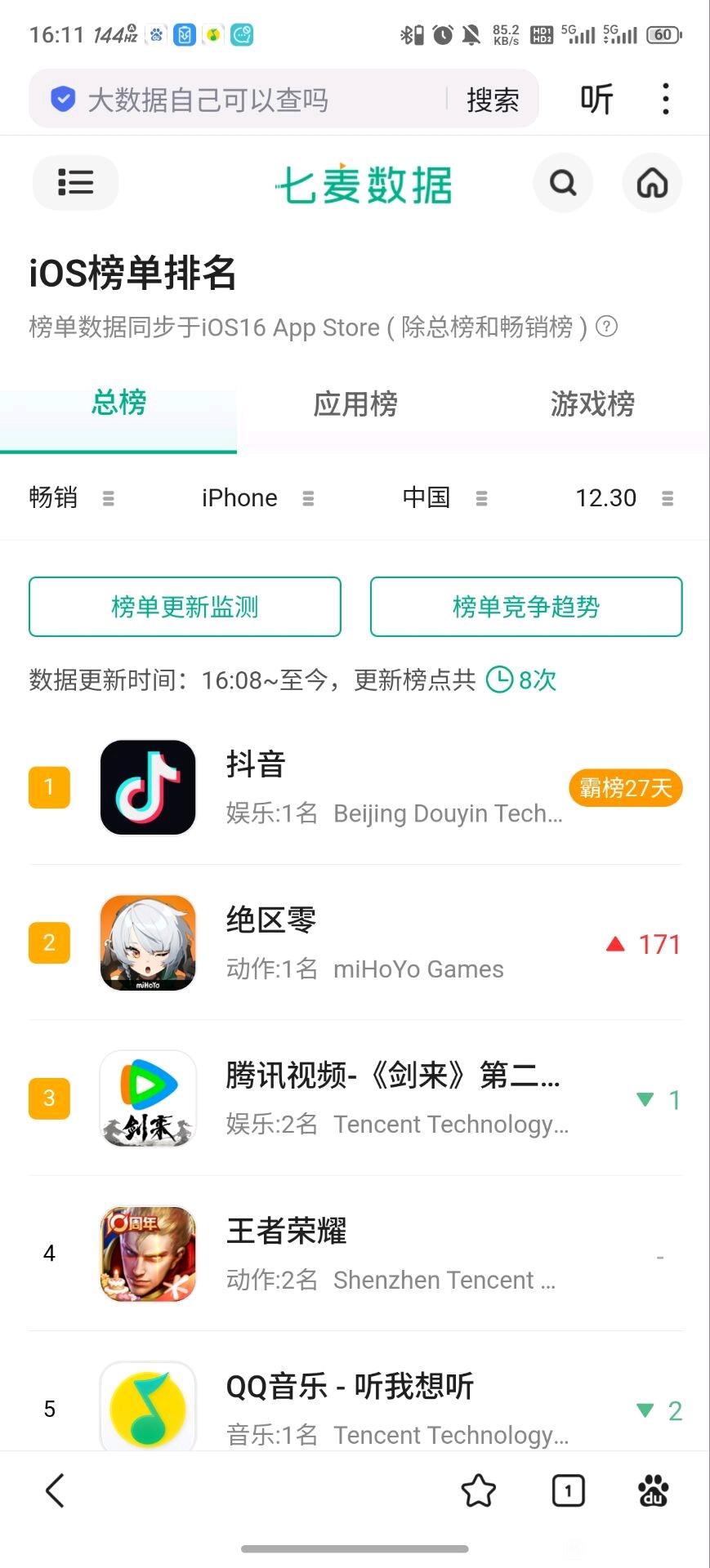Open the browser three-dot overflow menu
Viewport: 710px width, 1568px height.
pos(666,99)
